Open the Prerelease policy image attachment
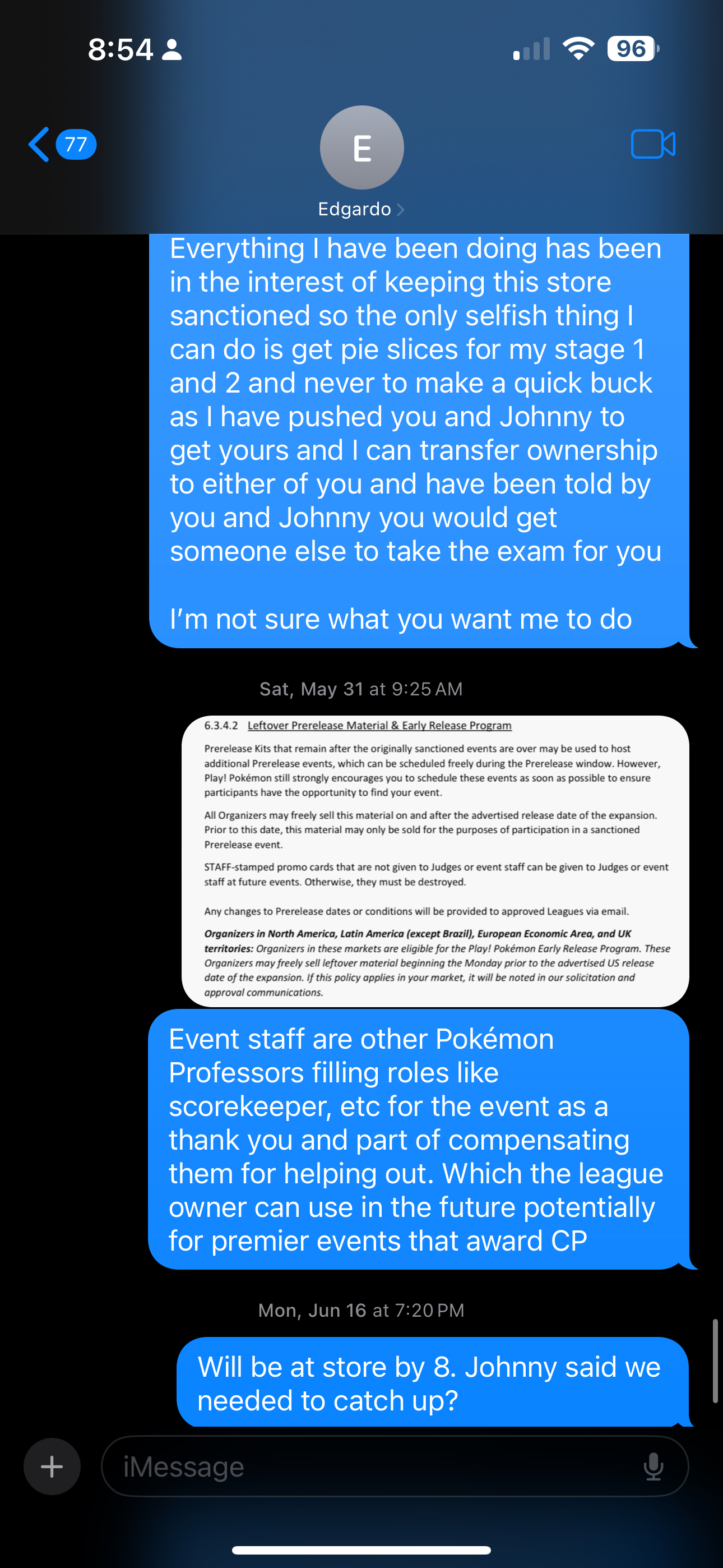Screen dimensions: 723x1568 coord(435,860)
